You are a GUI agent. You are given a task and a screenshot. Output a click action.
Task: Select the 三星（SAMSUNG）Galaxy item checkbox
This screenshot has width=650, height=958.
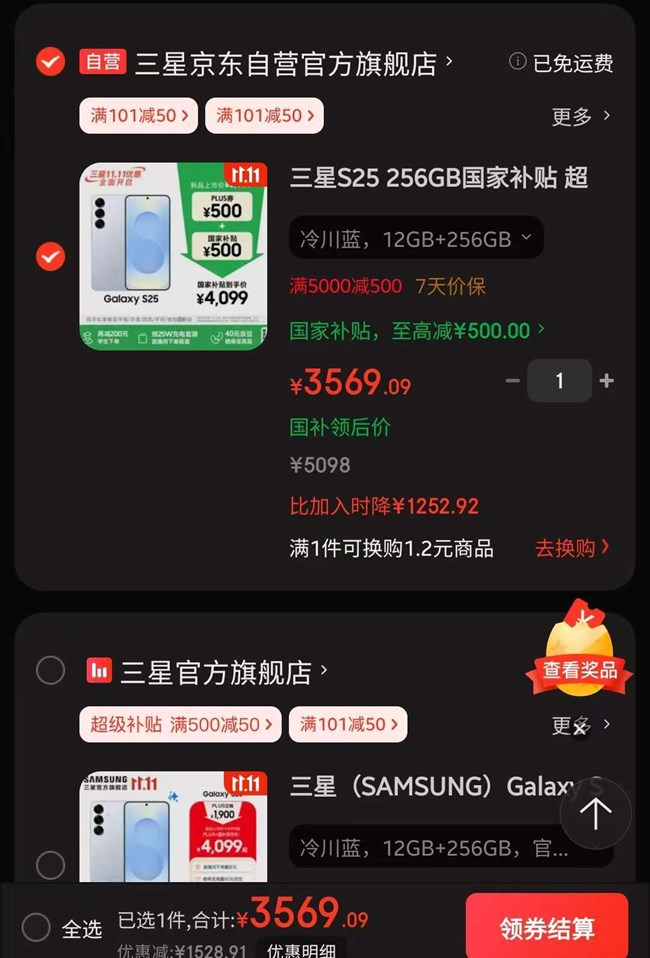point(50,864)
